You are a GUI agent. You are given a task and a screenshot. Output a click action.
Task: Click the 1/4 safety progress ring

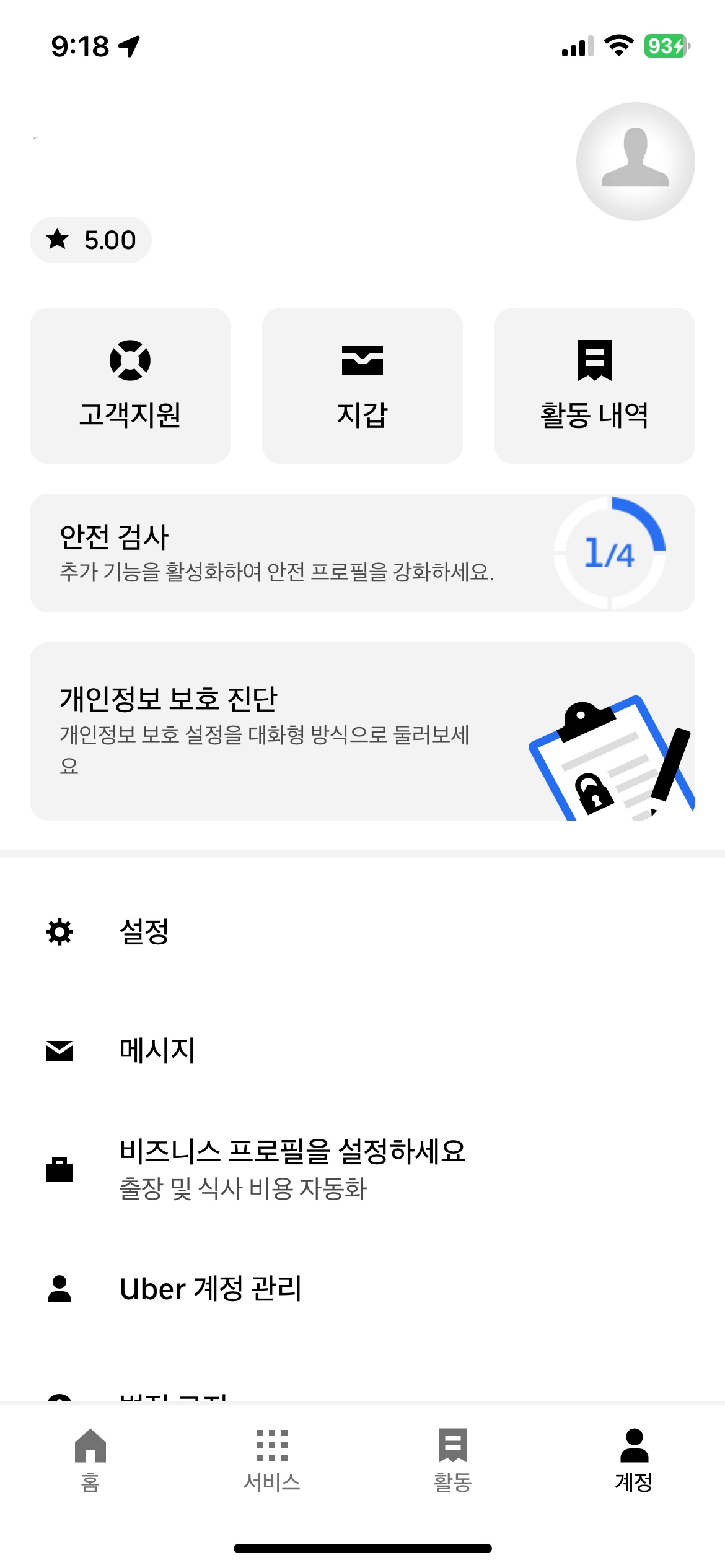tap(610, 552)
